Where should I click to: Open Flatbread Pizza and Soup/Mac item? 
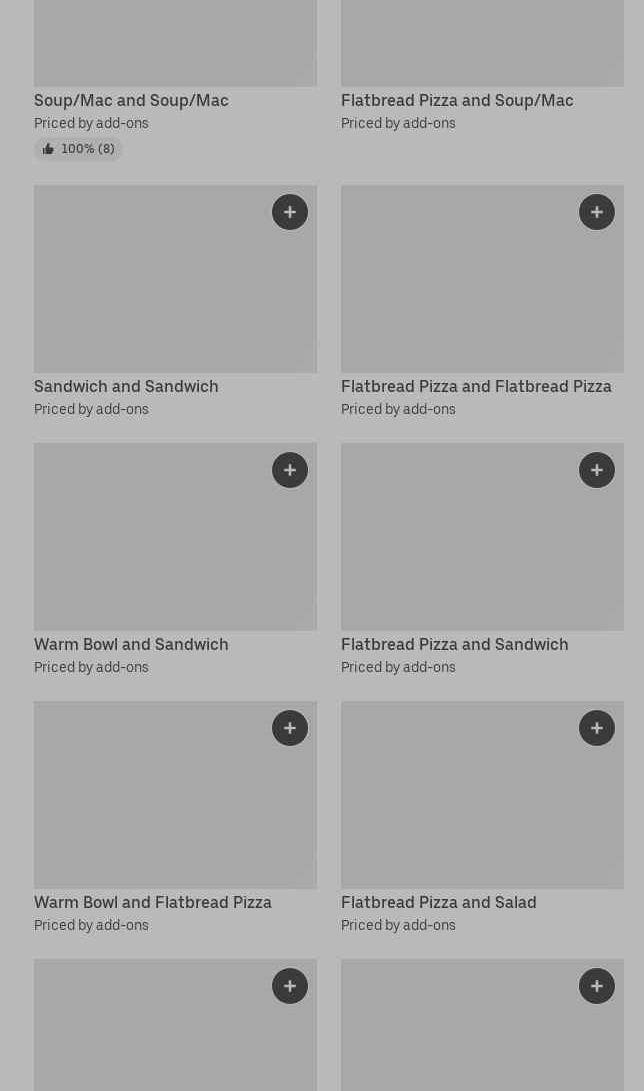tap(457, 101)
